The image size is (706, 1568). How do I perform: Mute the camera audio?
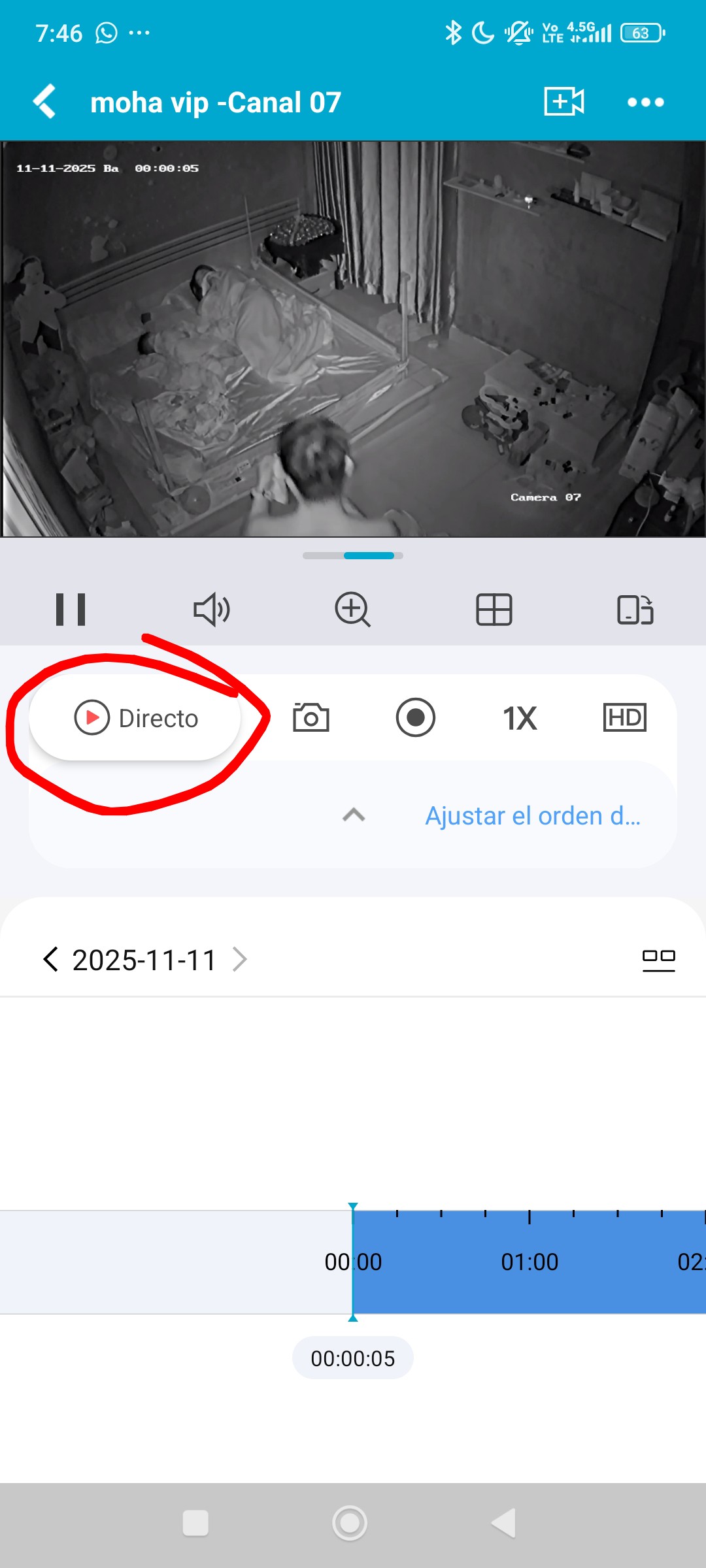212,610
